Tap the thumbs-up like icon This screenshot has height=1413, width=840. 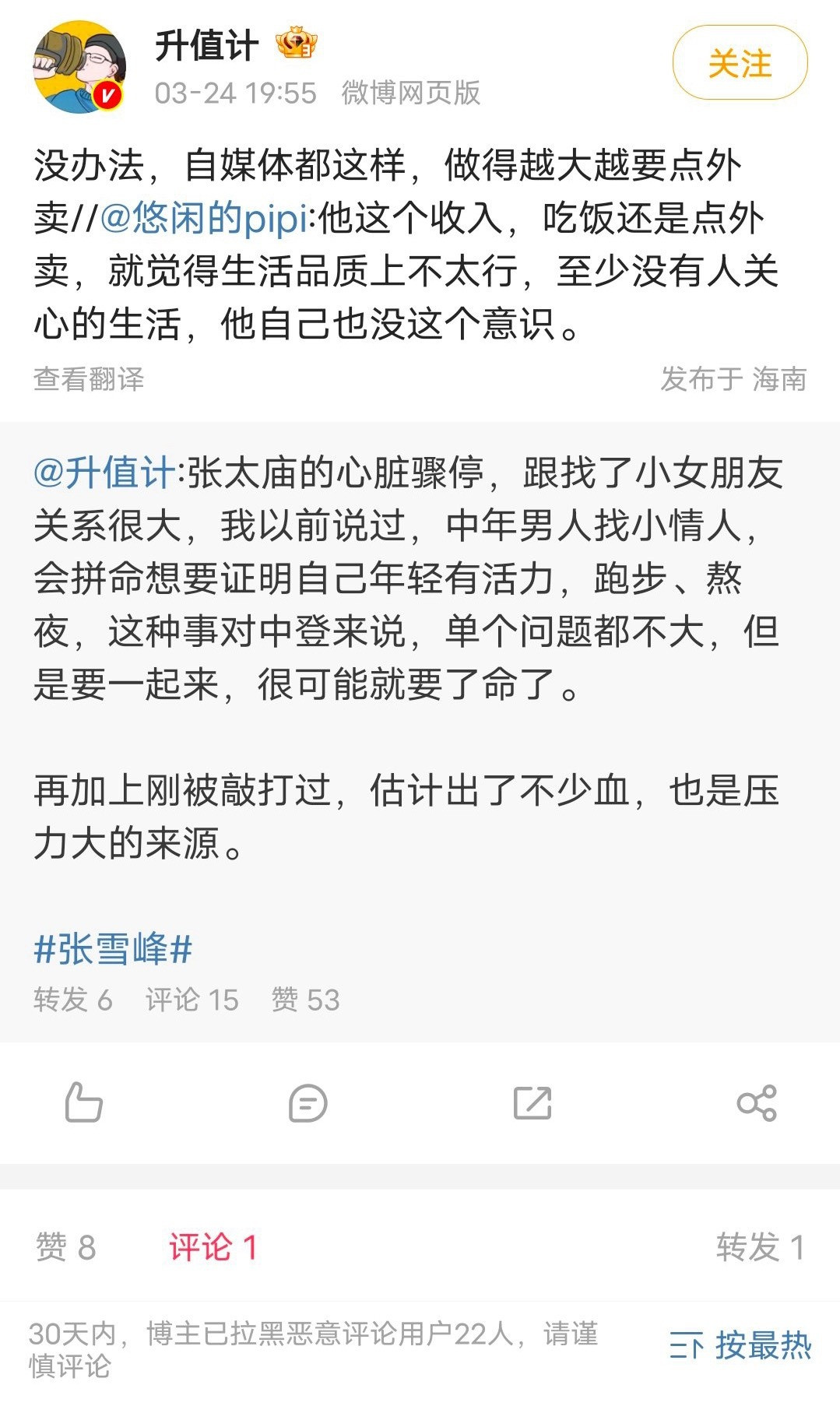(86, 1102)
